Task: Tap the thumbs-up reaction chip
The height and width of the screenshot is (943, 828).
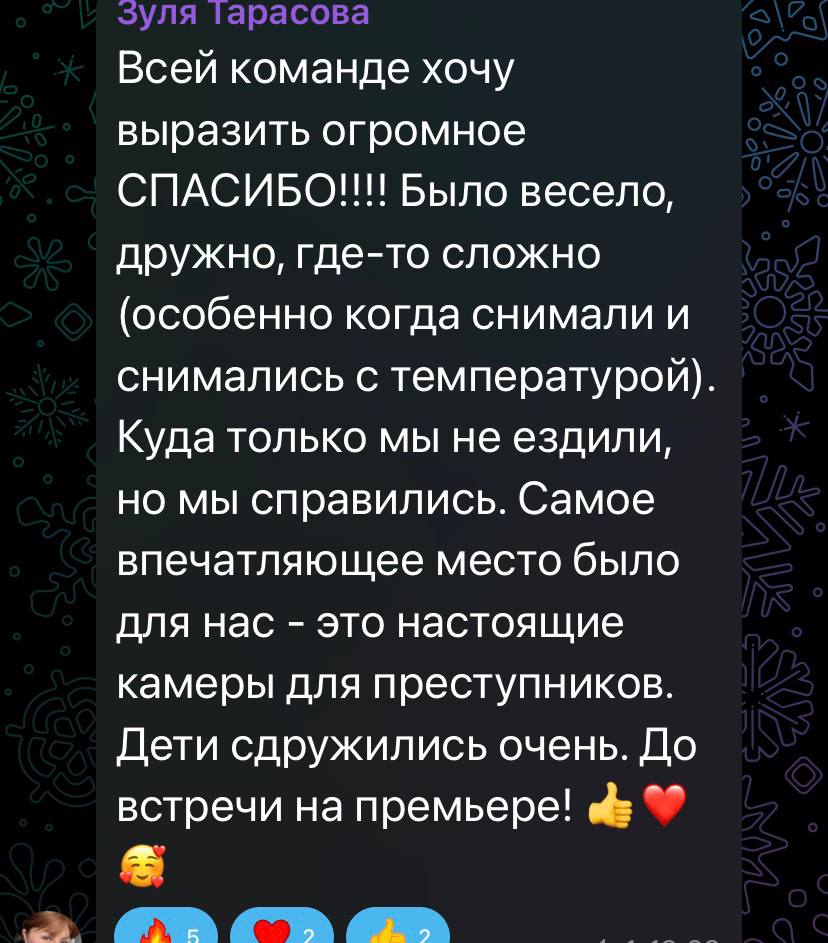Action: pyautogui.click(x=398, y=931)
